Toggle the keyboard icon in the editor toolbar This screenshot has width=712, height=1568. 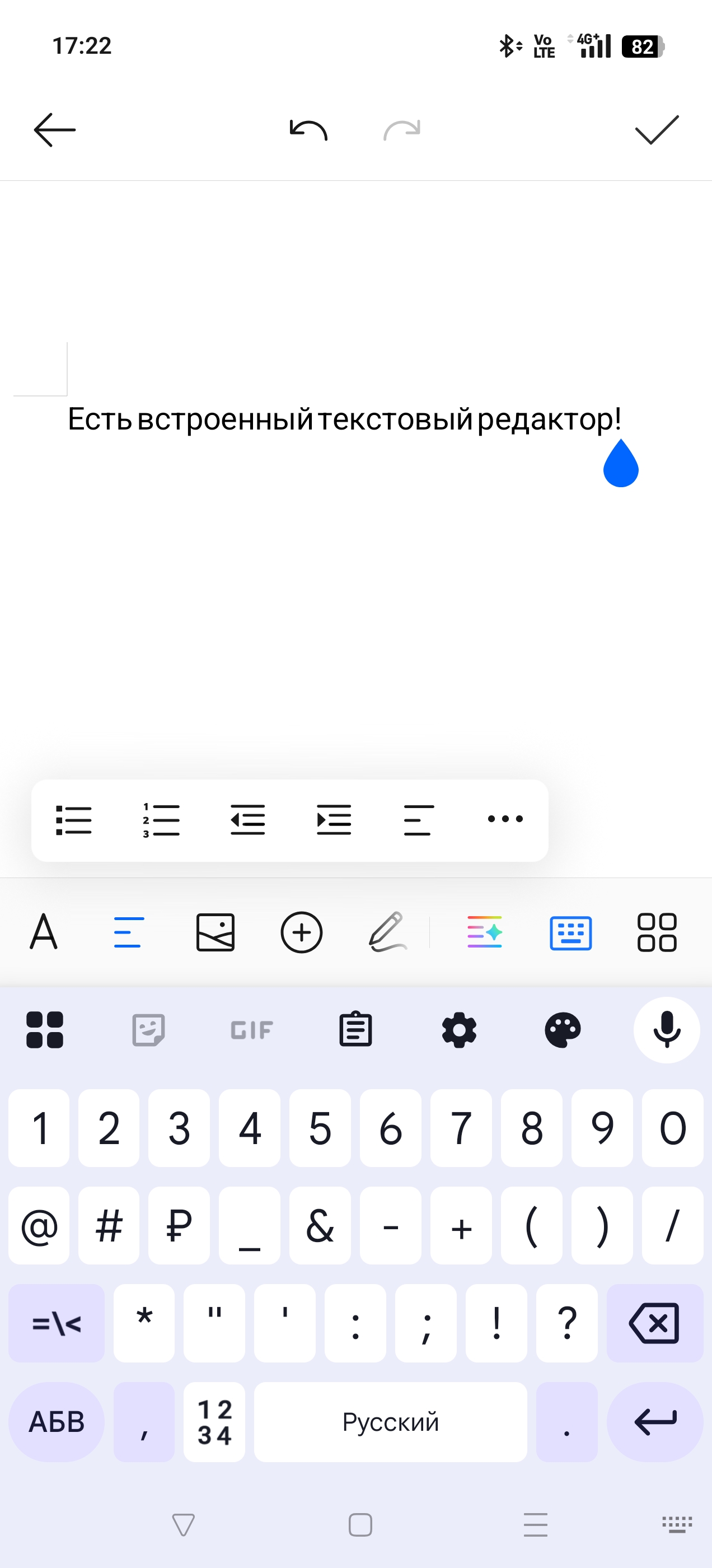[571, 932]
